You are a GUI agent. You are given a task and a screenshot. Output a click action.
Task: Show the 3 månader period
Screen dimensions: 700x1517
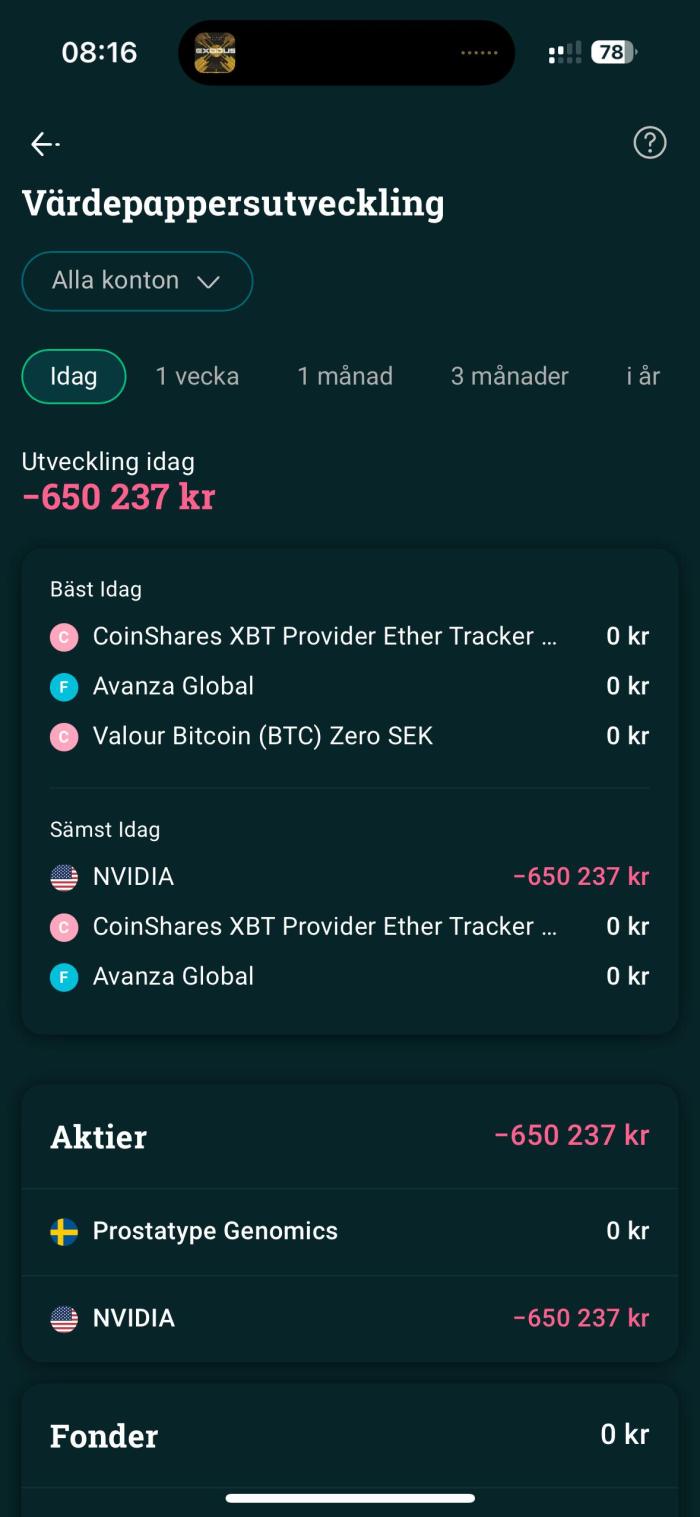509,376
